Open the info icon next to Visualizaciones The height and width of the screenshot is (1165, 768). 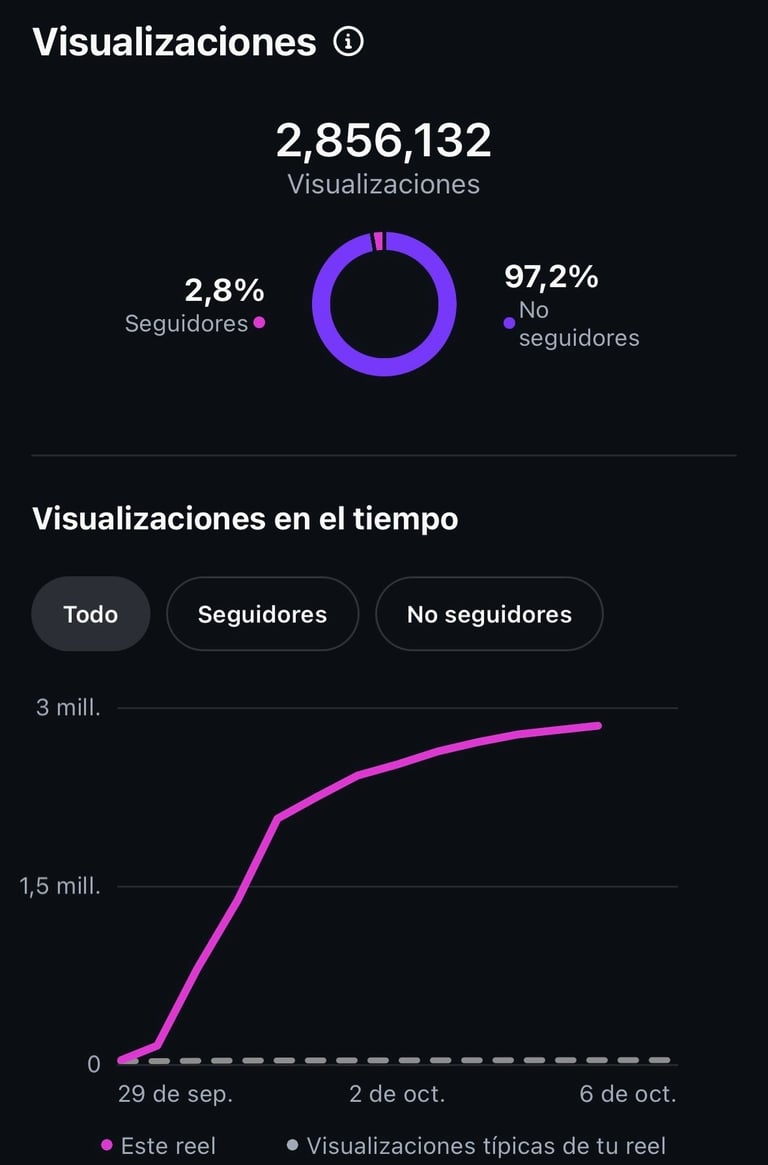[x=348, y=42]
